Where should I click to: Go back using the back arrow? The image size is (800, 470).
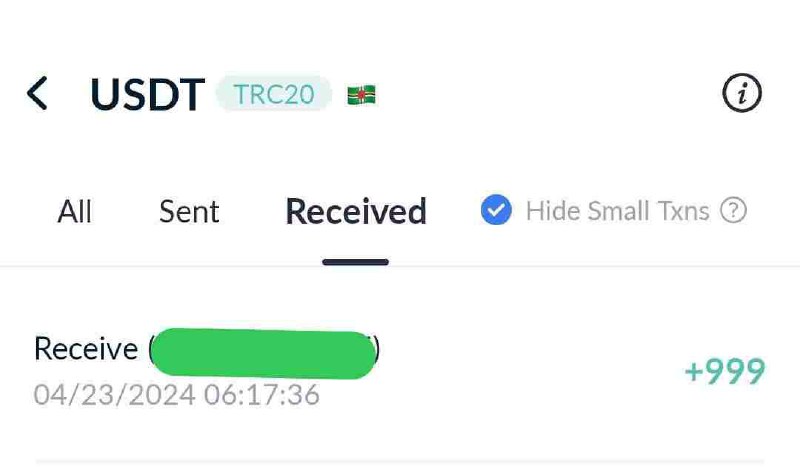[x=37, y=93]
